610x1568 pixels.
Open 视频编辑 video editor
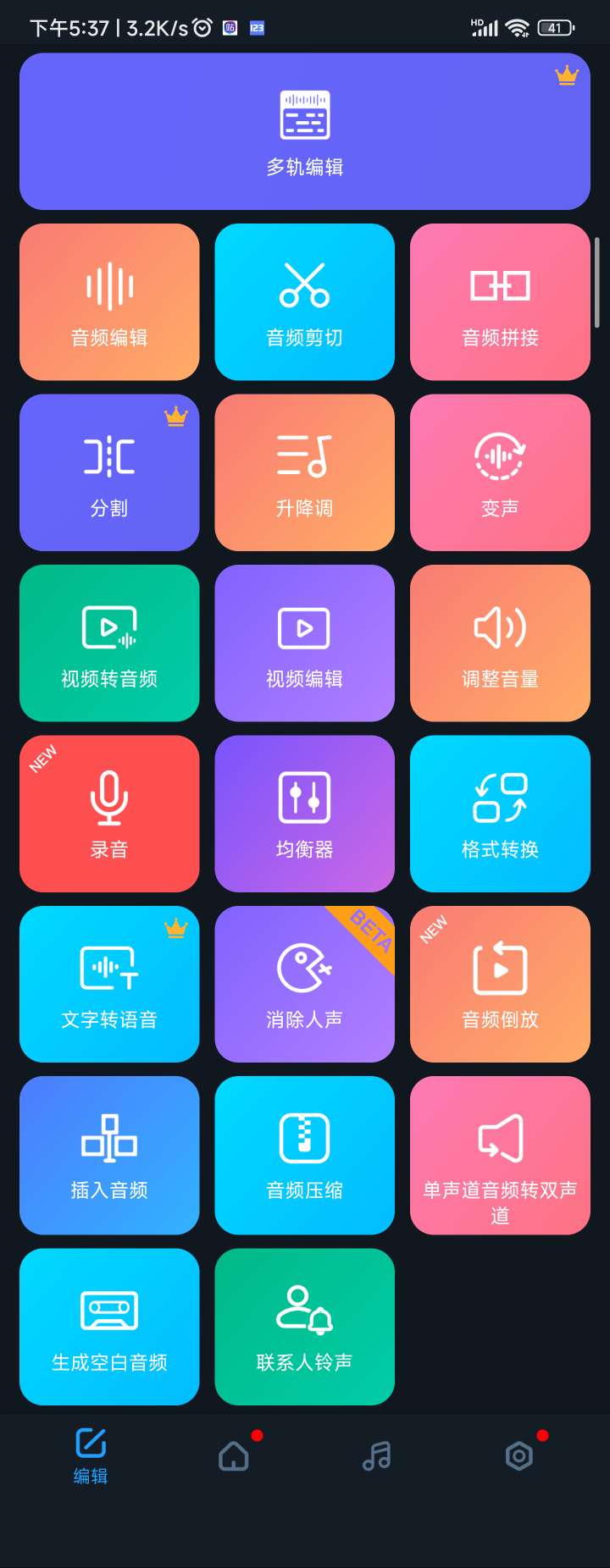(x=305, y=643)
